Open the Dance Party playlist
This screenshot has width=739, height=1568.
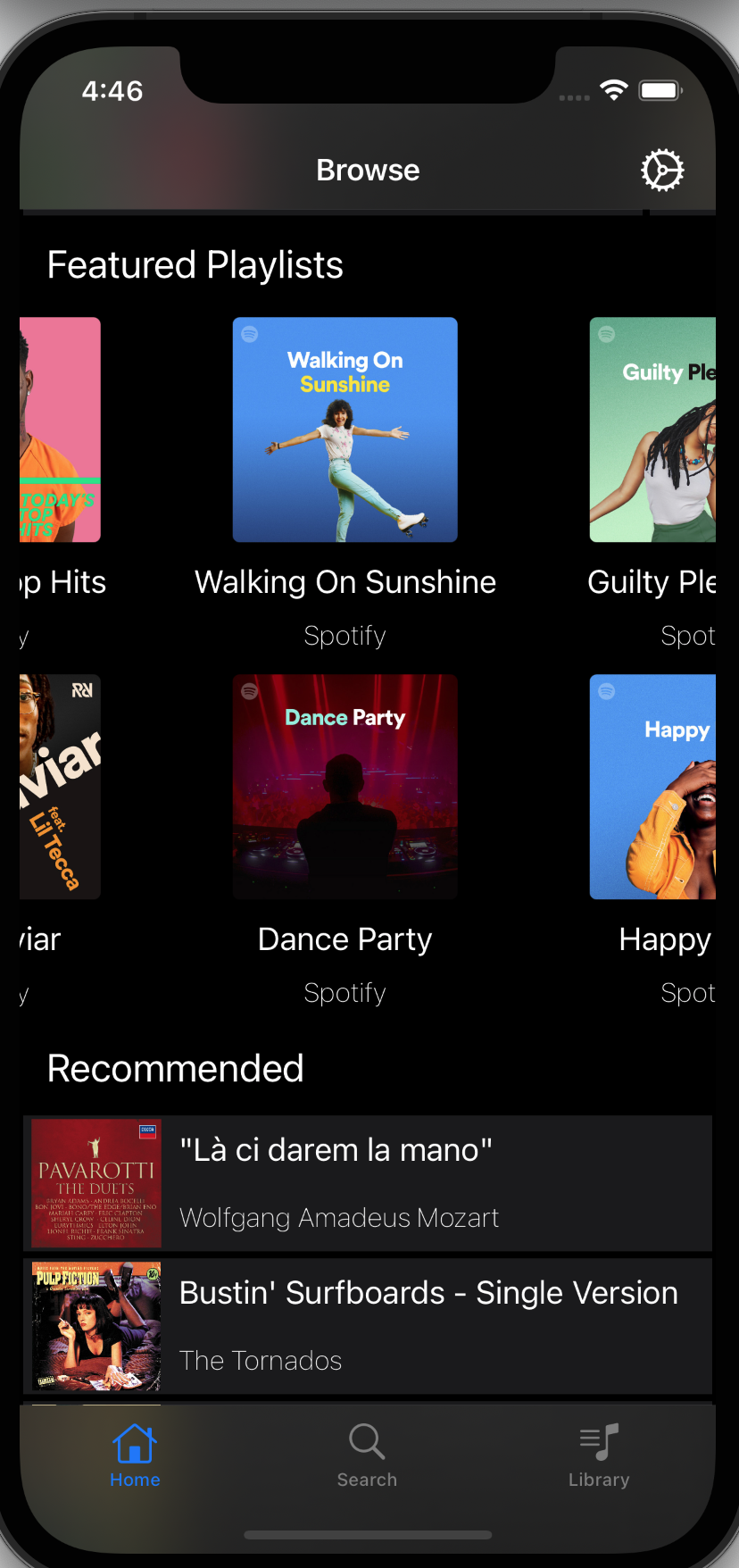[x=345, y=787]
